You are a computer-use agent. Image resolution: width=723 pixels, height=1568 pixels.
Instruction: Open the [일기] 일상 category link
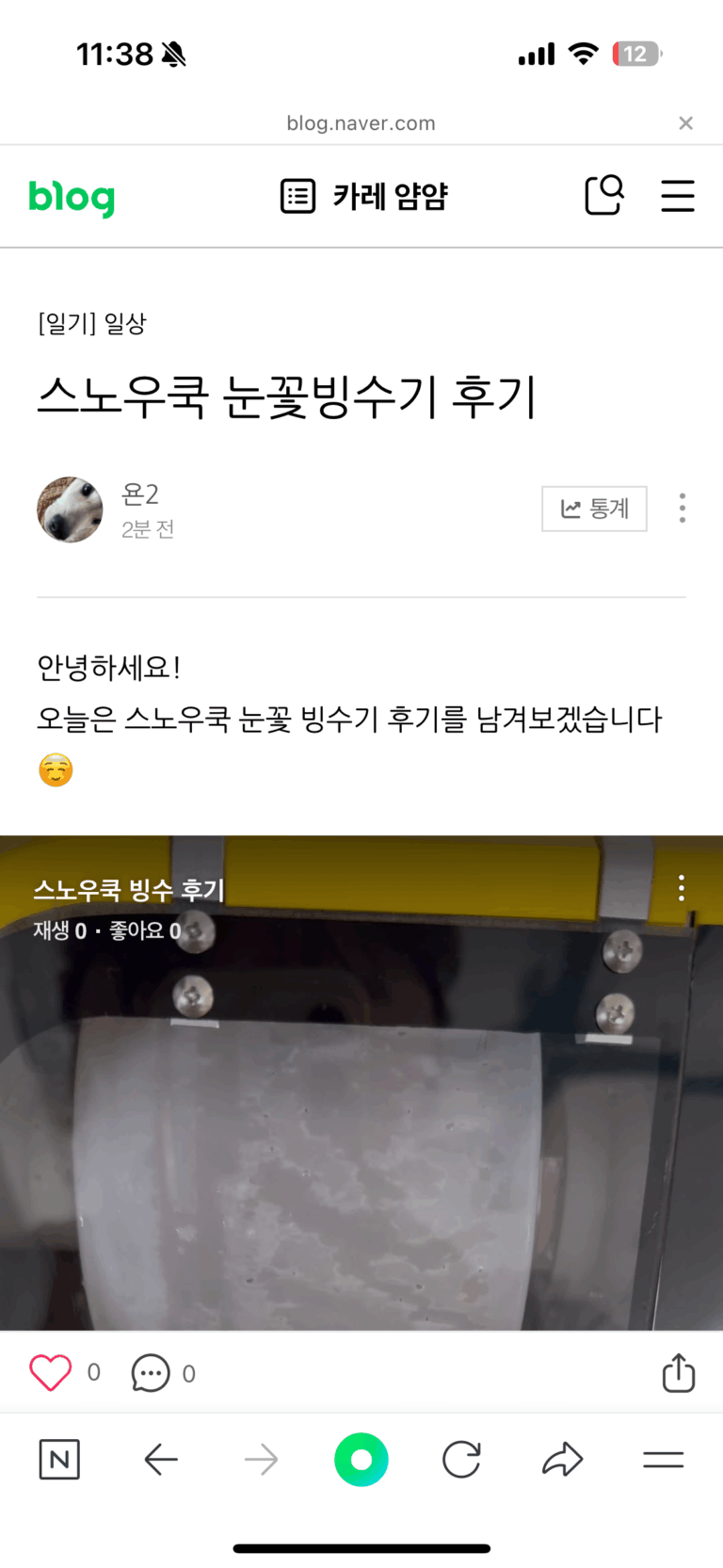[x=92, y=324]
